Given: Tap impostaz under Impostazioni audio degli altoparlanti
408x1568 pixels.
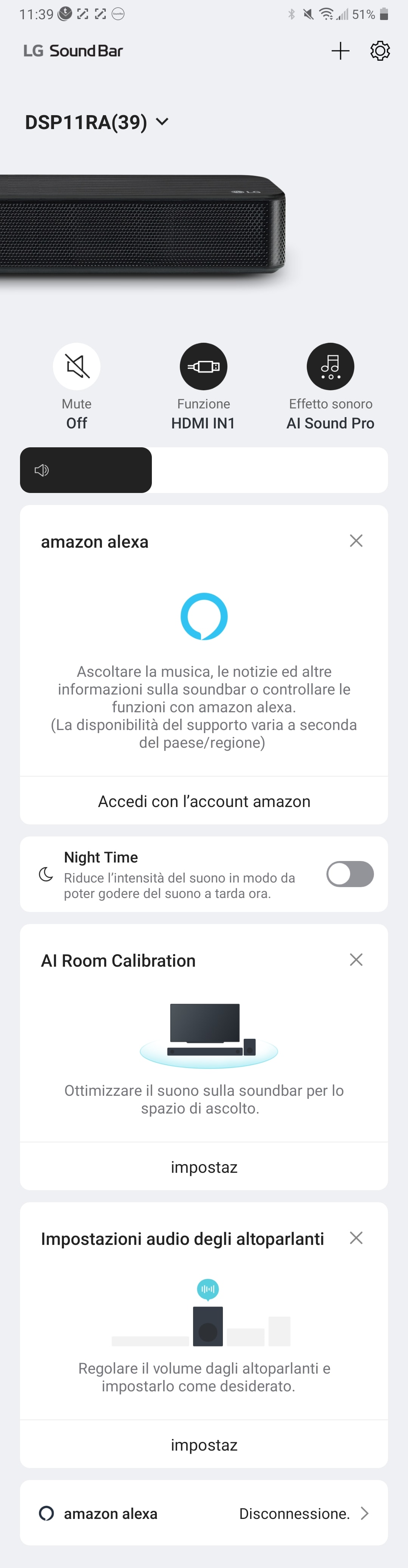Looking at the screenshot, I should pos(204,1445).
